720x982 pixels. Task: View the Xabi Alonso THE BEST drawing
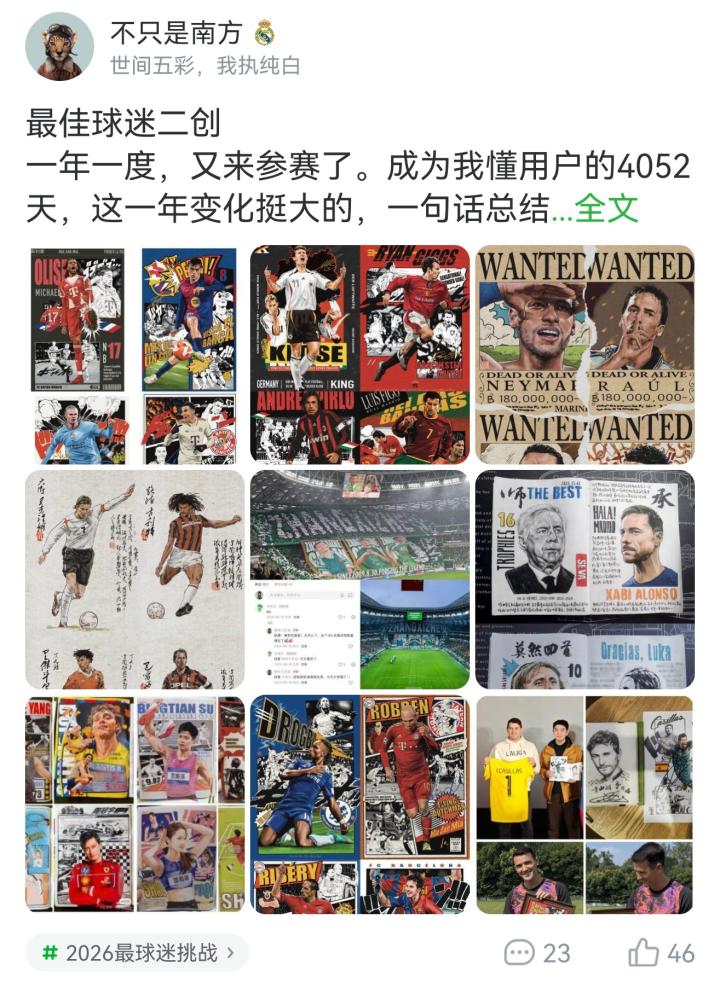coord(585,580)
